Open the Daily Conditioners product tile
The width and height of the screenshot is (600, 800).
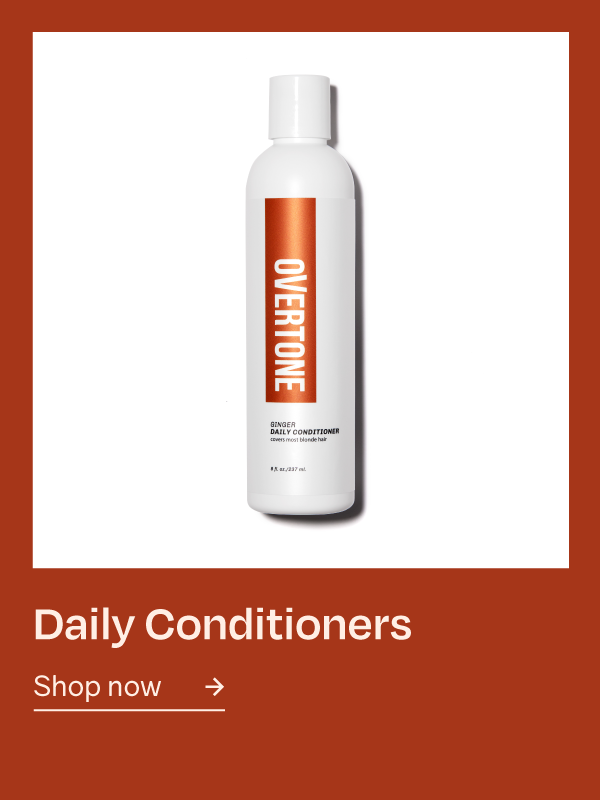(x=300, y=300)
